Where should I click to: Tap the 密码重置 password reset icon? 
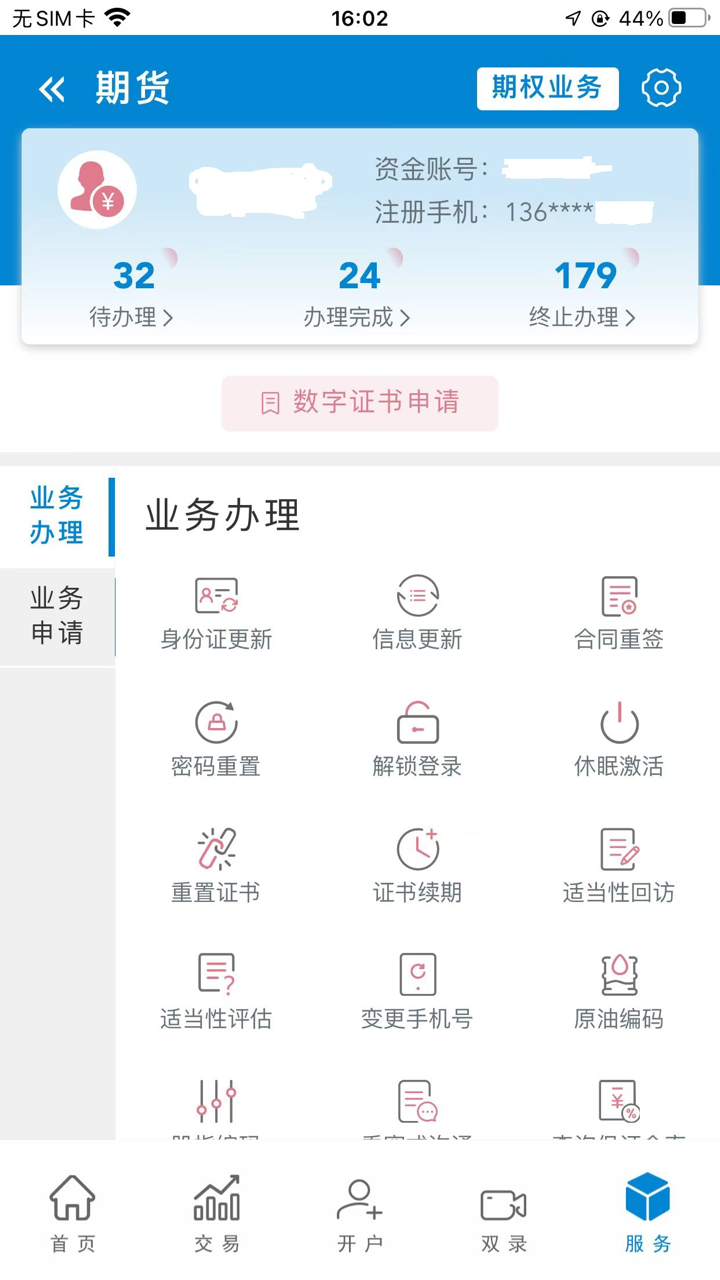pyautogui.click(x=215, y=739)
